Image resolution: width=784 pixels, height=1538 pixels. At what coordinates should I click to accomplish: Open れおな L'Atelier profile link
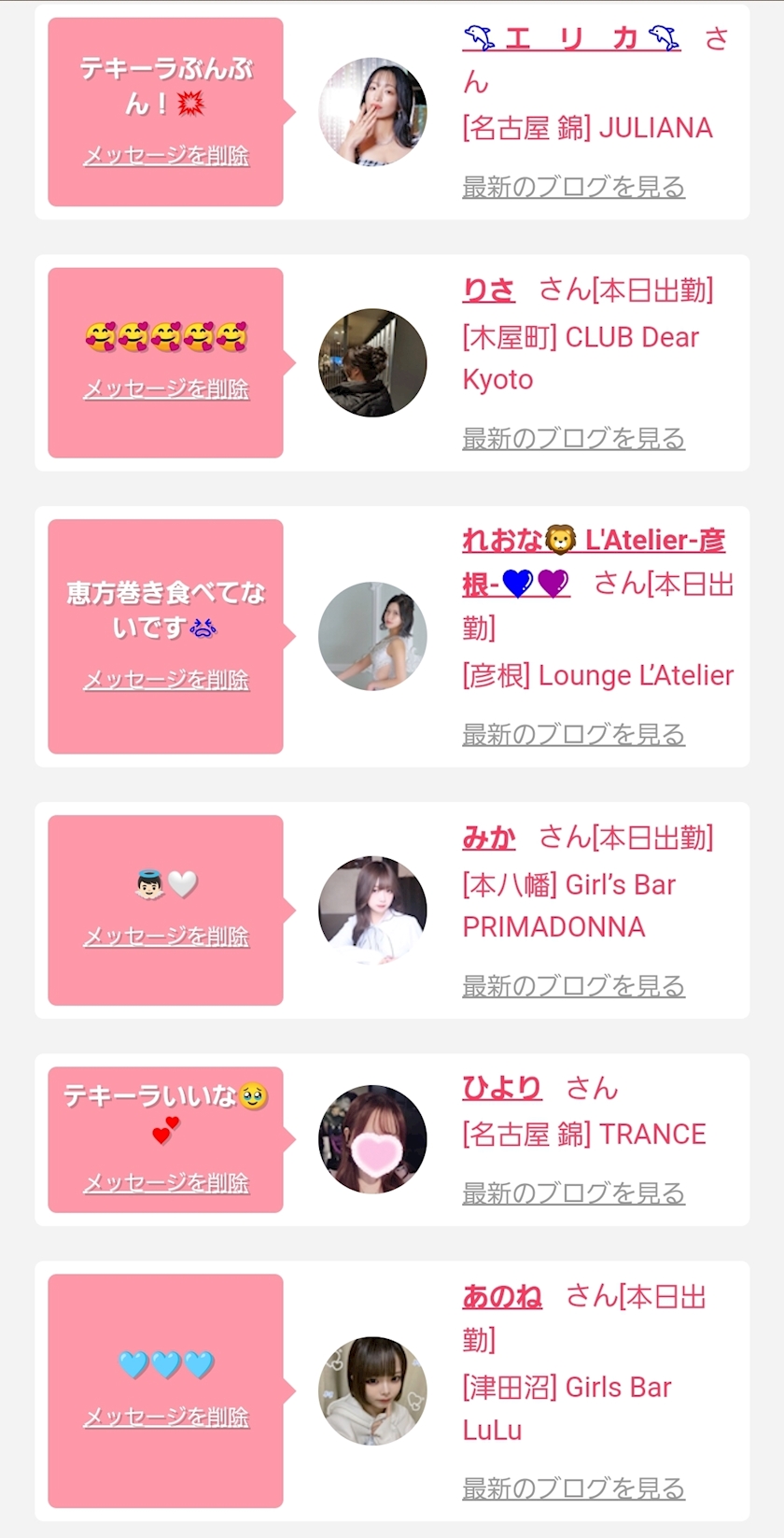point(594,562)
